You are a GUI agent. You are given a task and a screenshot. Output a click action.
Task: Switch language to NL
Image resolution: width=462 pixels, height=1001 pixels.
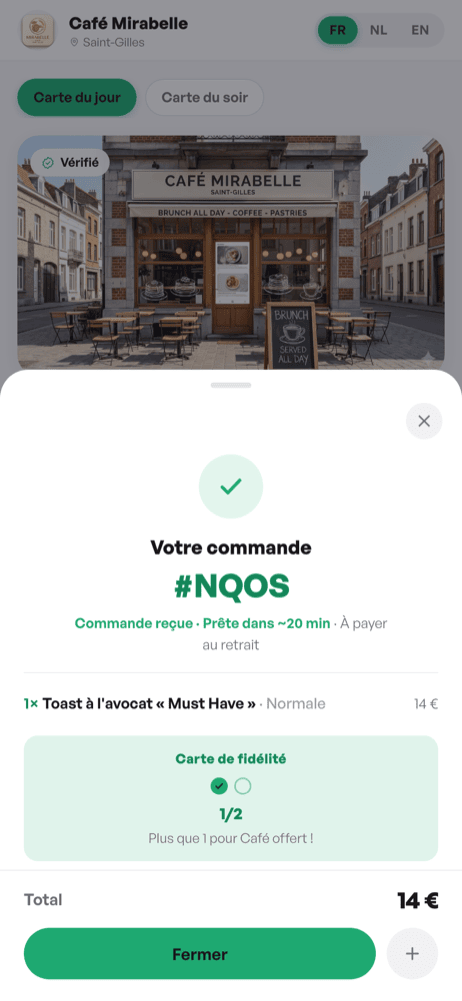pos(378,30)
